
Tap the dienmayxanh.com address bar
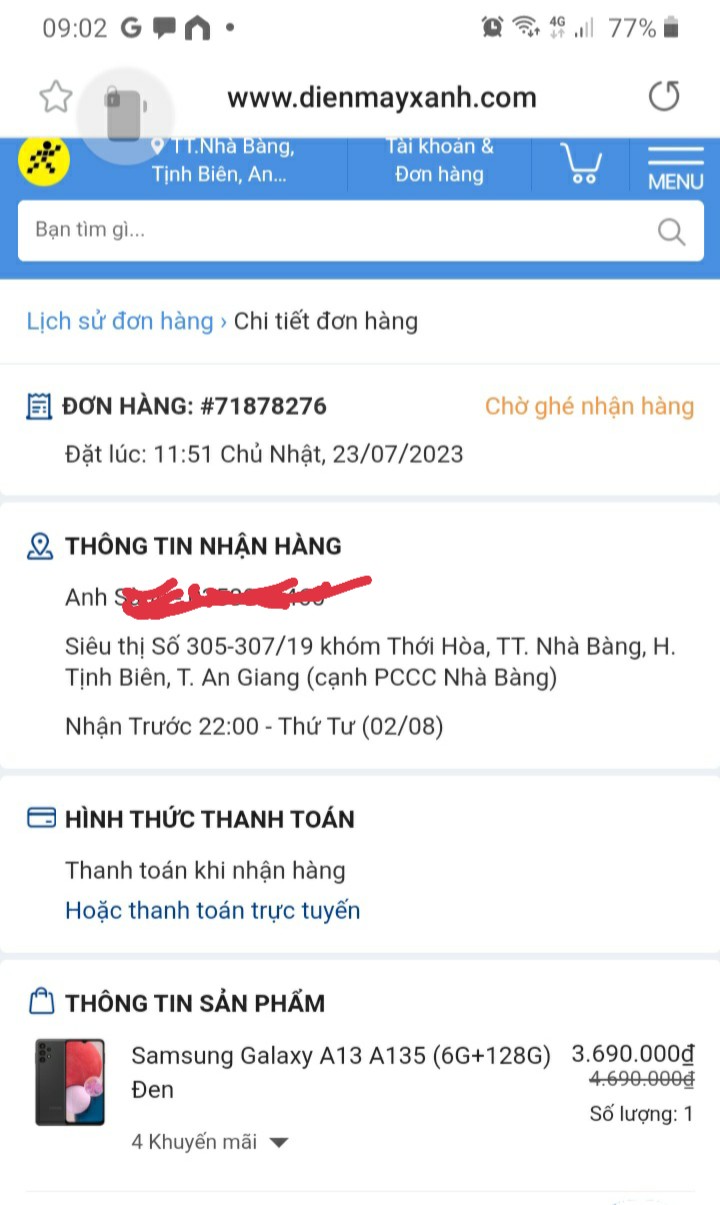point(381,98)
